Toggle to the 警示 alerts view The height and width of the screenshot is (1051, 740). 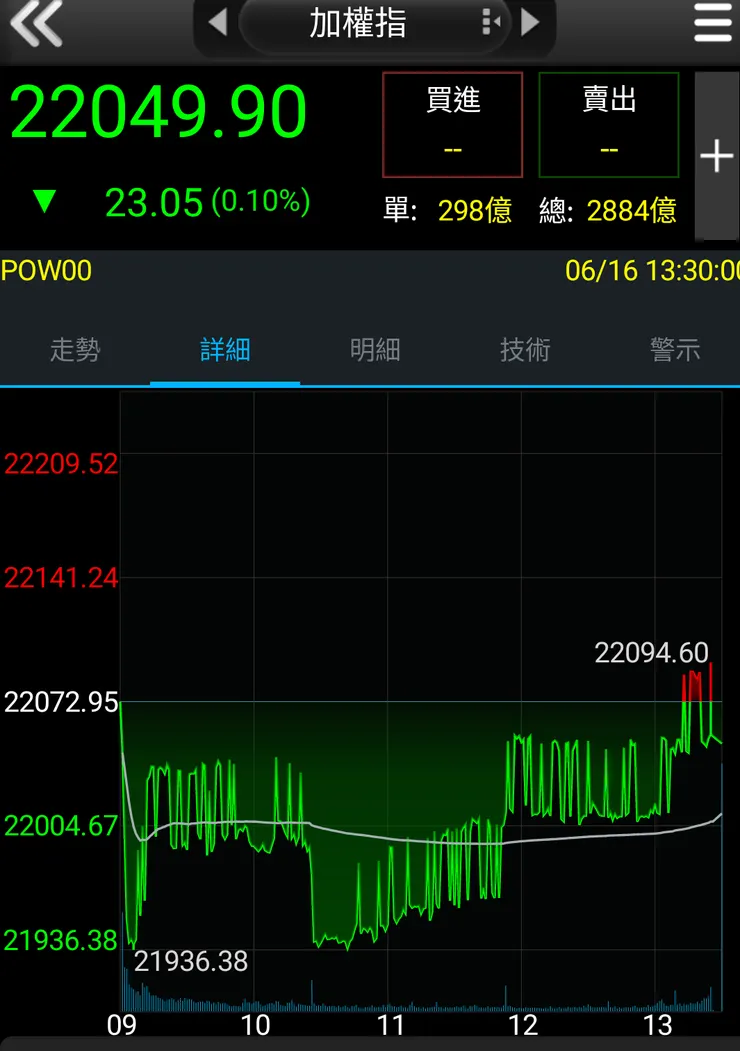pos(674,351)
